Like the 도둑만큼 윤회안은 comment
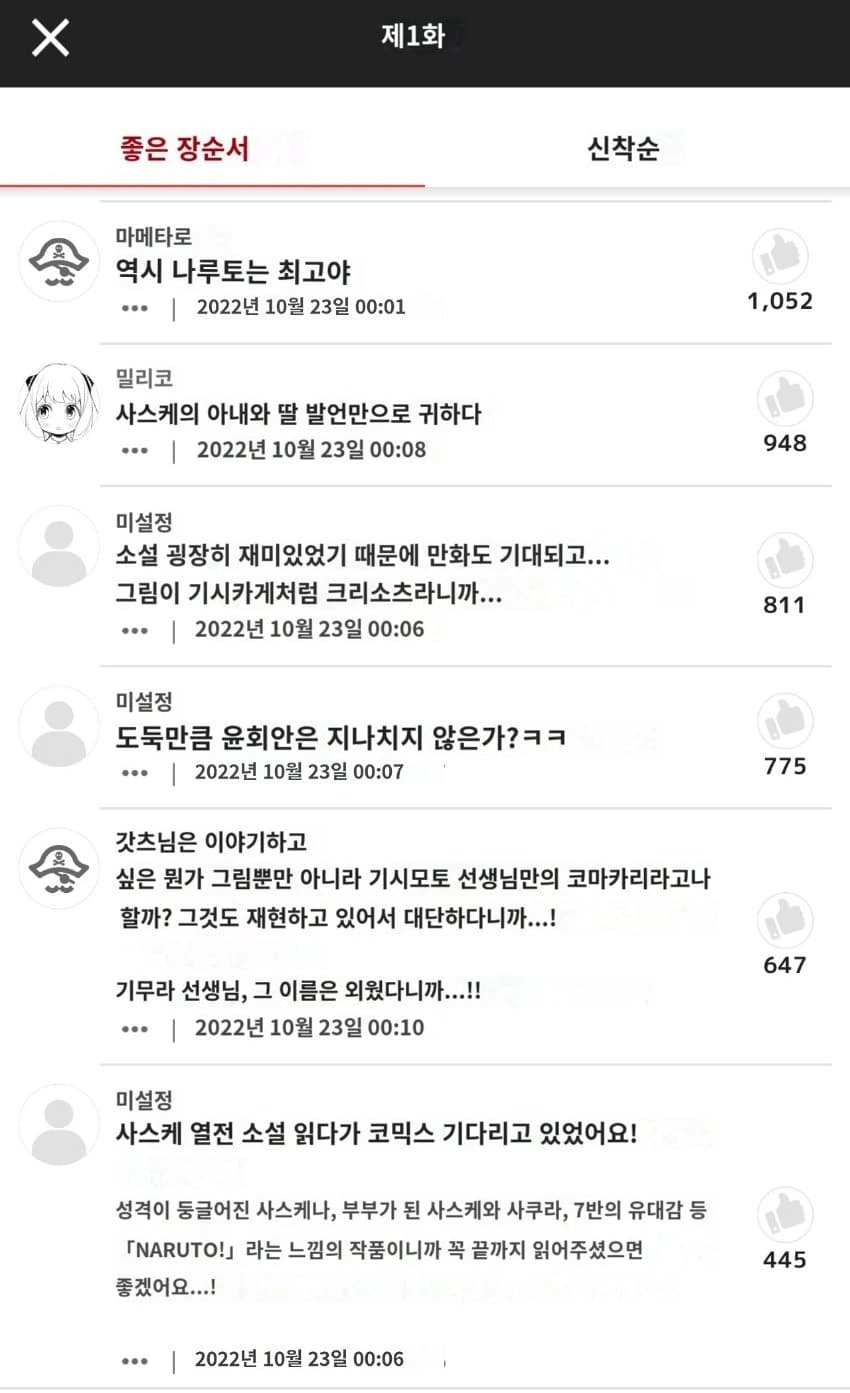 point(784,721)
